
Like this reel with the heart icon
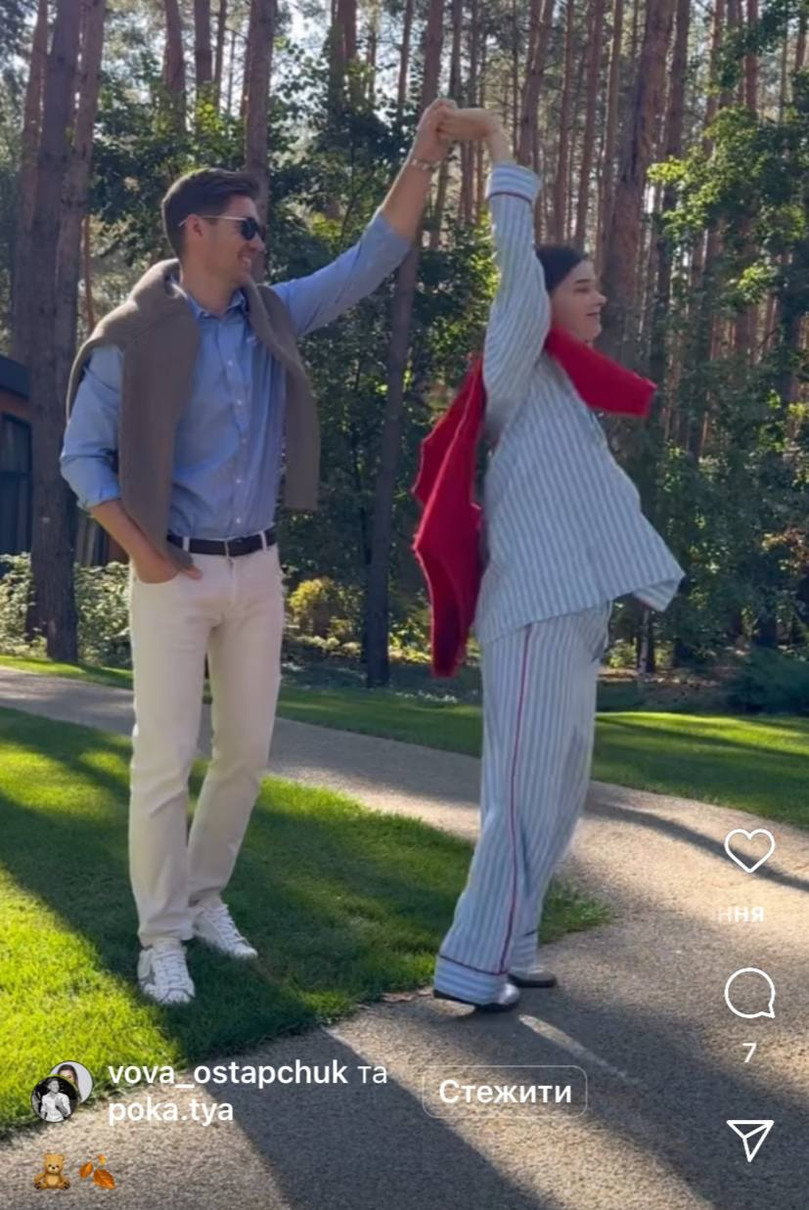[x=749, y=850]
